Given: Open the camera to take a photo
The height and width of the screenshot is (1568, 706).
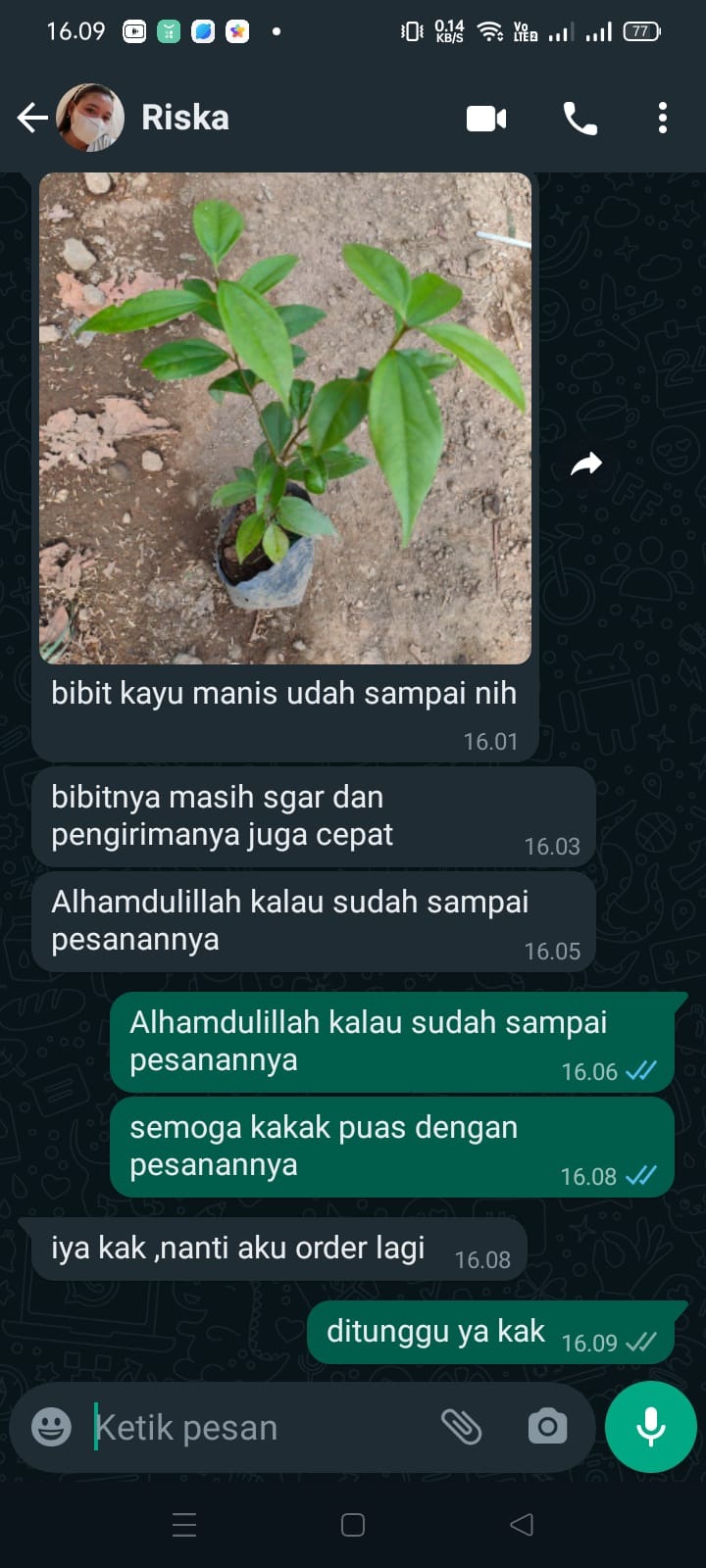Looking at the screenshot, I should point(546,1427).
